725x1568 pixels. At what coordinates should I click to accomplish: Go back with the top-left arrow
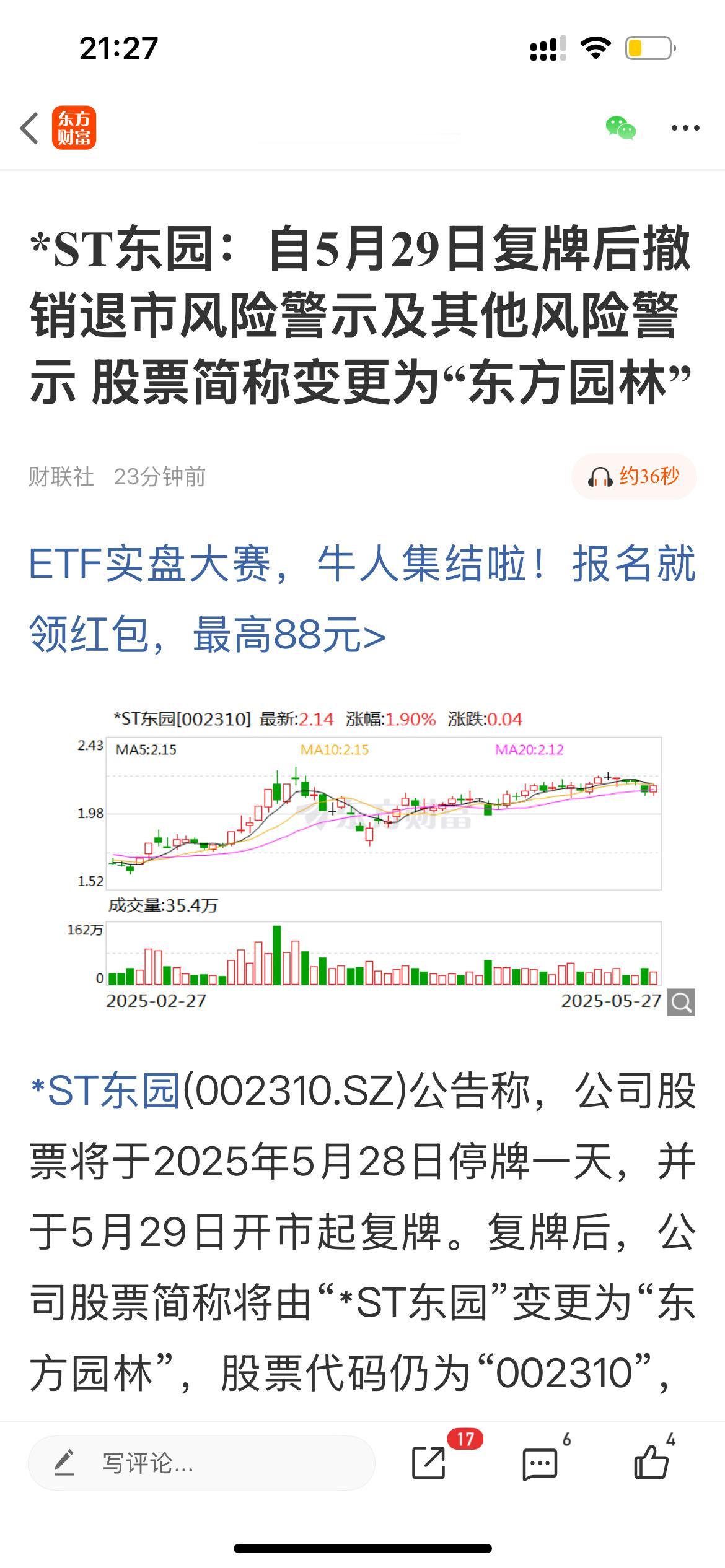(29, 128)
